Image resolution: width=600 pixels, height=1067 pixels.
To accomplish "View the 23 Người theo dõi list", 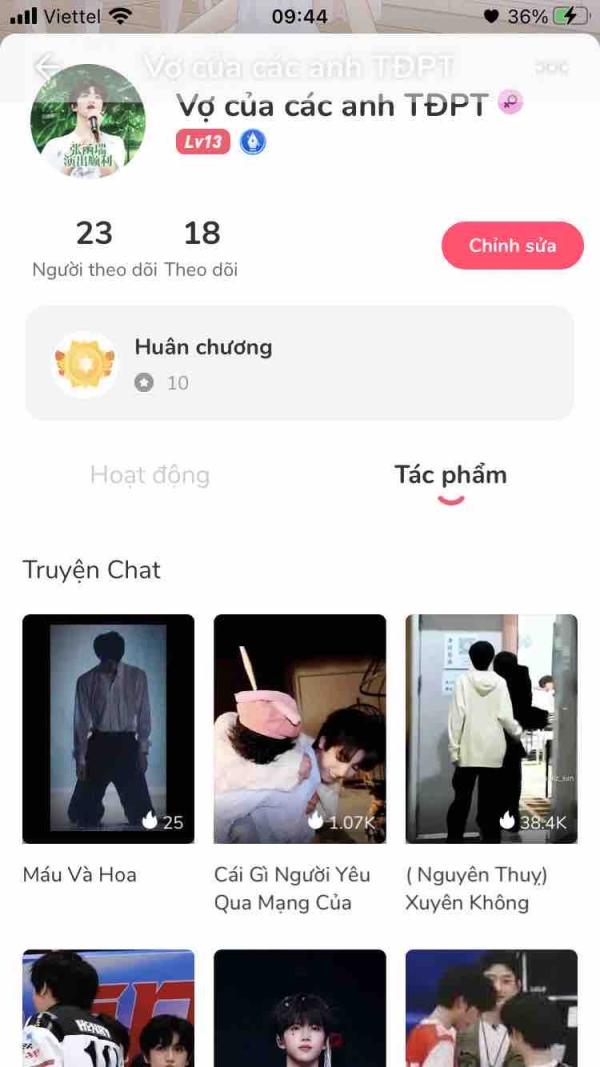I will pos(94,248).
